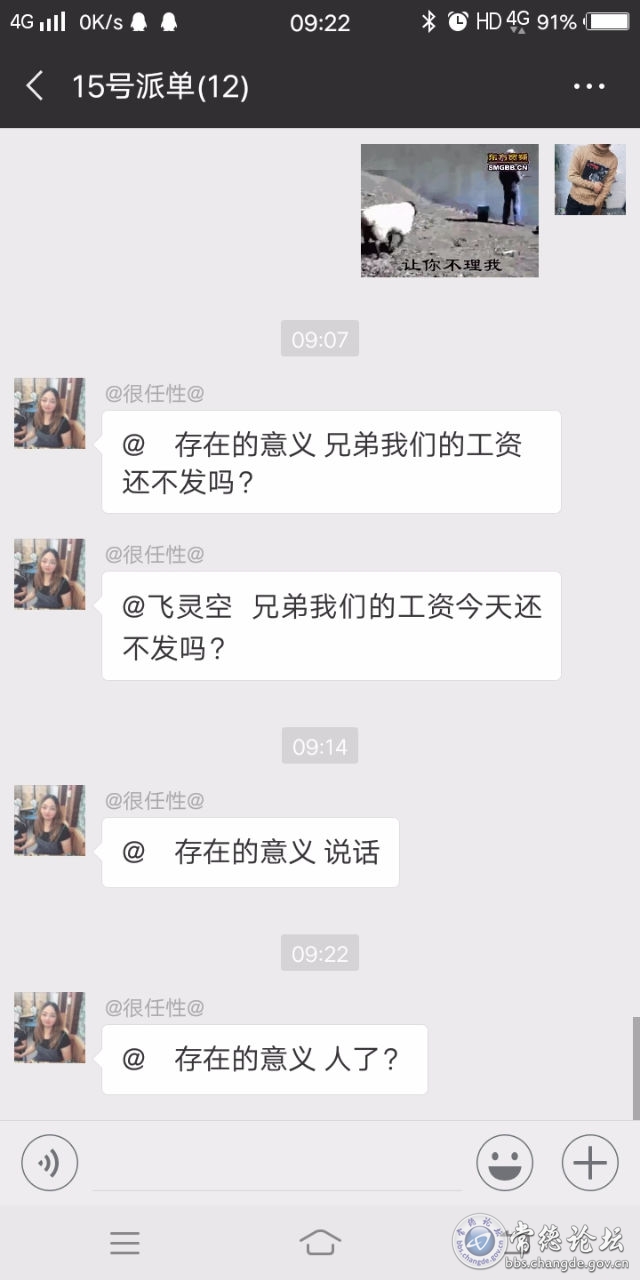Switch to voice message input
The height and width of the screenshot is (1280, 640).
pyautogui.click(x=49, y=1163)
